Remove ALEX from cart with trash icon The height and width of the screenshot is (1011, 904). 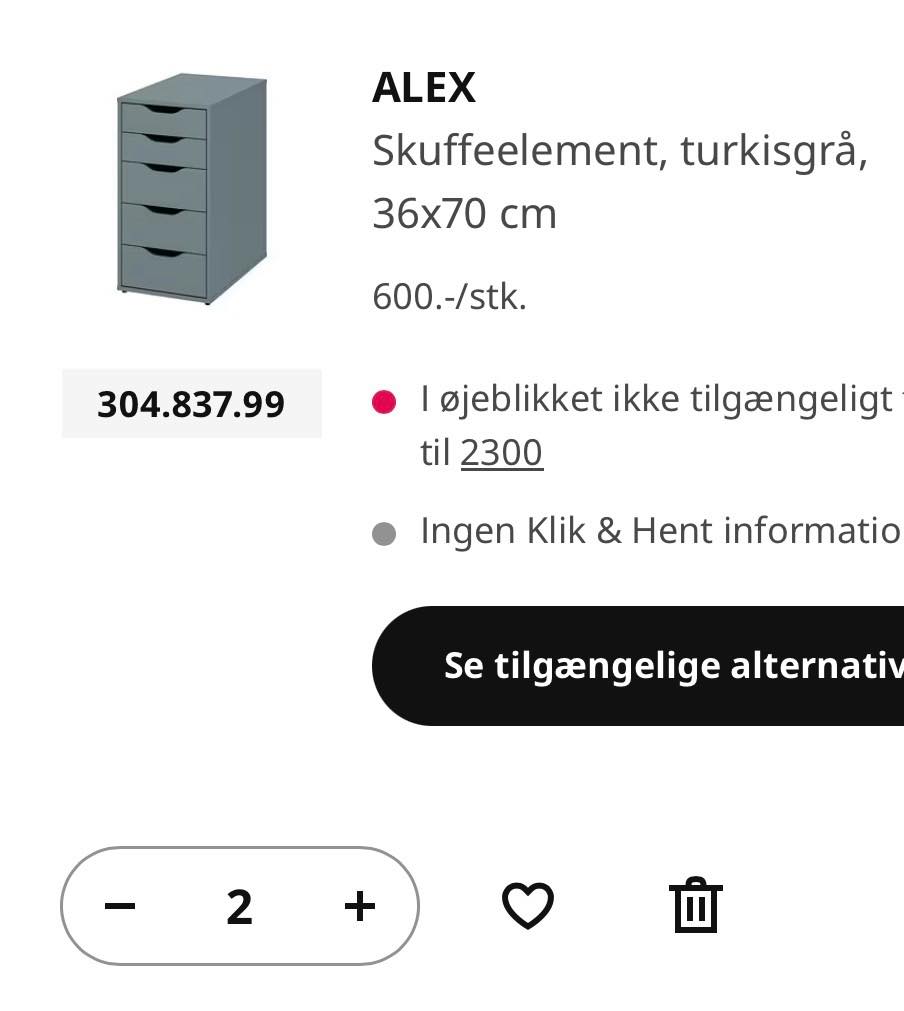tap(696, 906)
